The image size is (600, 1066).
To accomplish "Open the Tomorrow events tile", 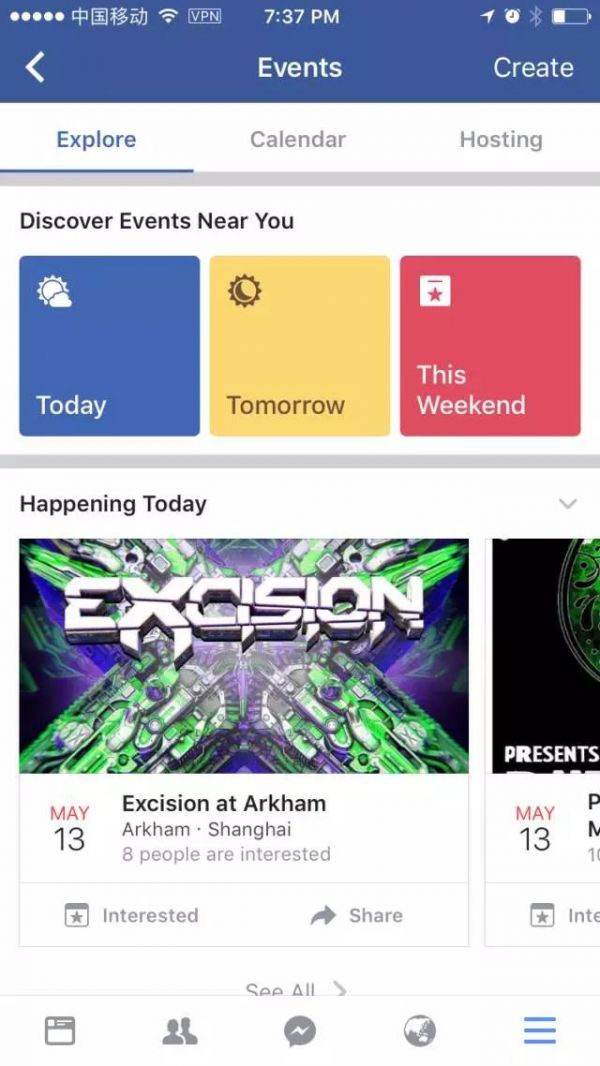I will [299, 346].
